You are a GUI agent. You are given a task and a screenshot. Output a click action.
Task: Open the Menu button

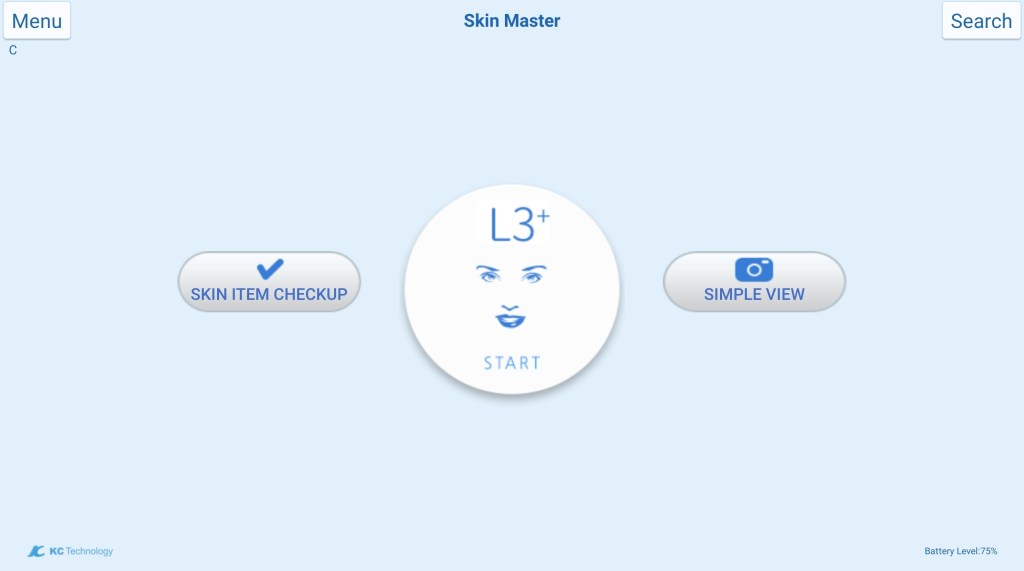[x=37, y=21]
